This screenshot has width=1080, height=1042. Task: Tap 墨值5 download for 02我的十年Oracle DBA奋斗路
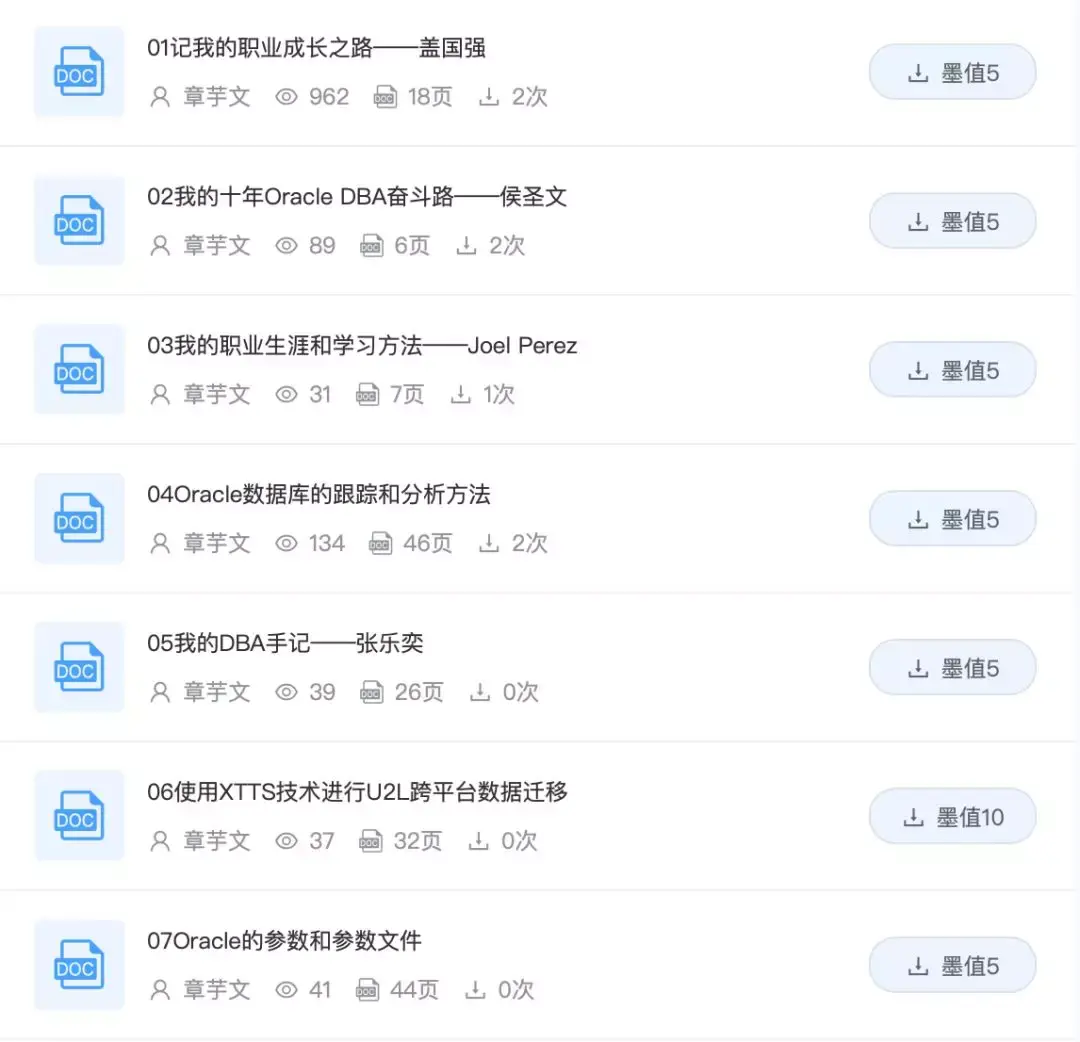point(952,222)
